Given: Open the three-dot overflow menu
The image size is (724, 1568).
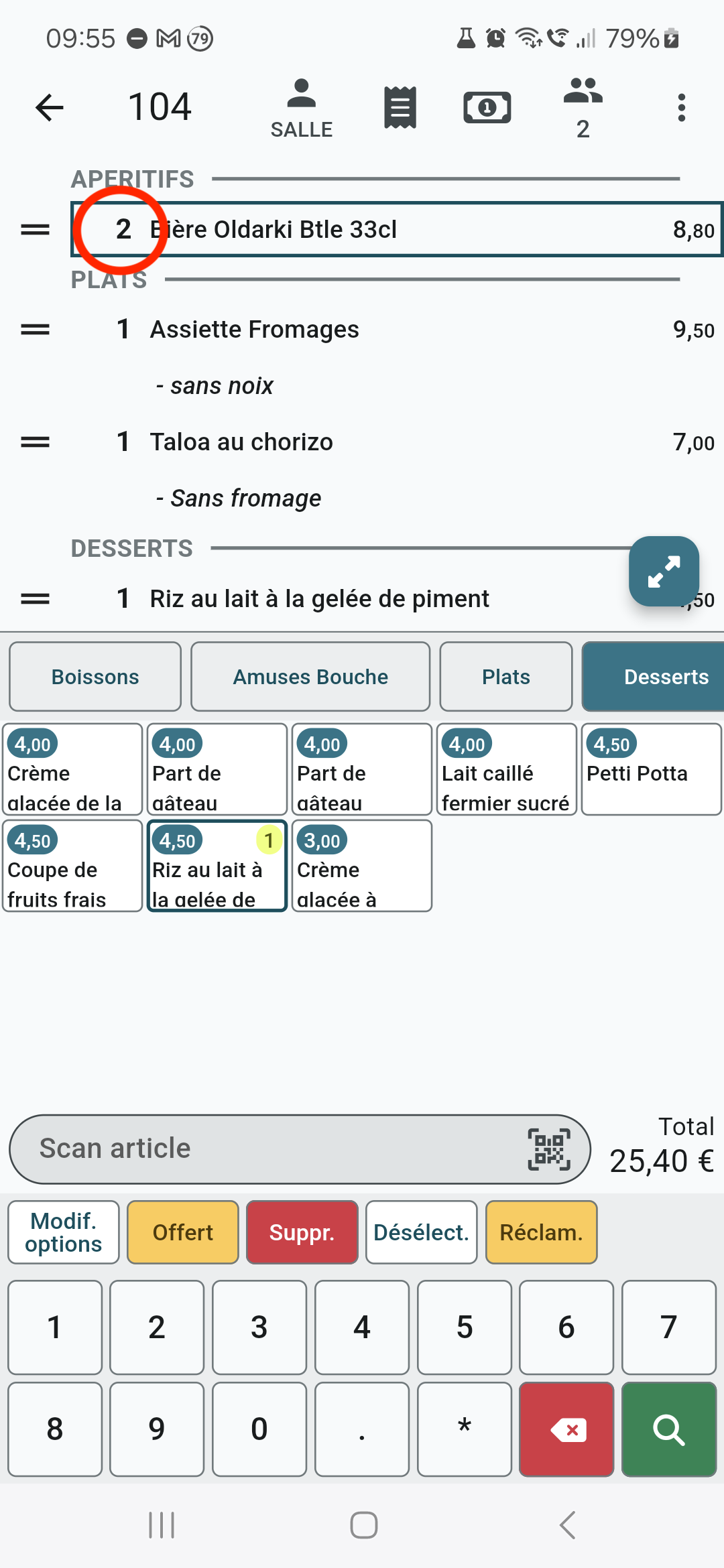Looking at the screenshot, I should coord(682,107).
